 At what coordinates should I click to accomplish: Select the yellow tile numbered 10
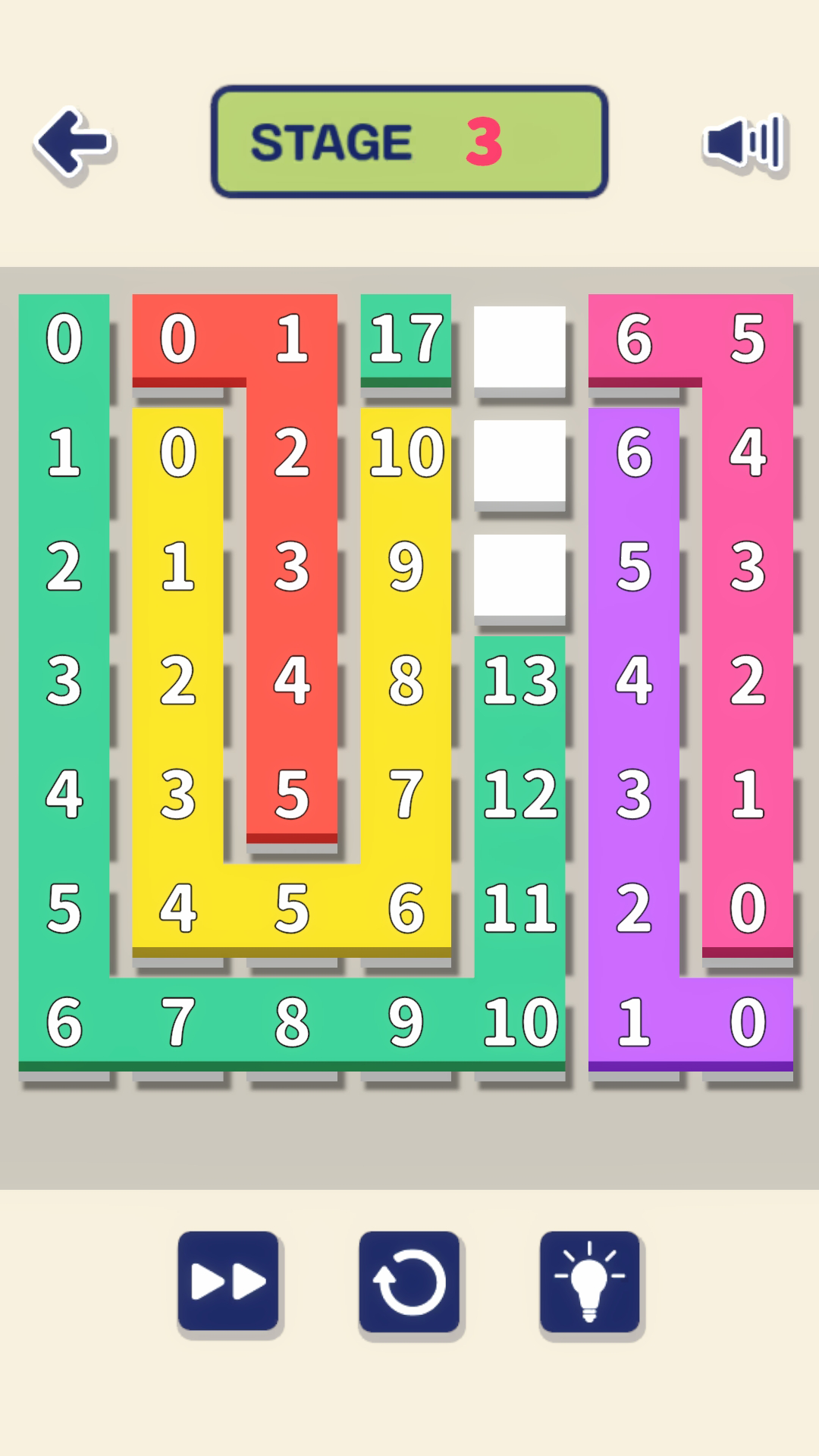[406, 453]
